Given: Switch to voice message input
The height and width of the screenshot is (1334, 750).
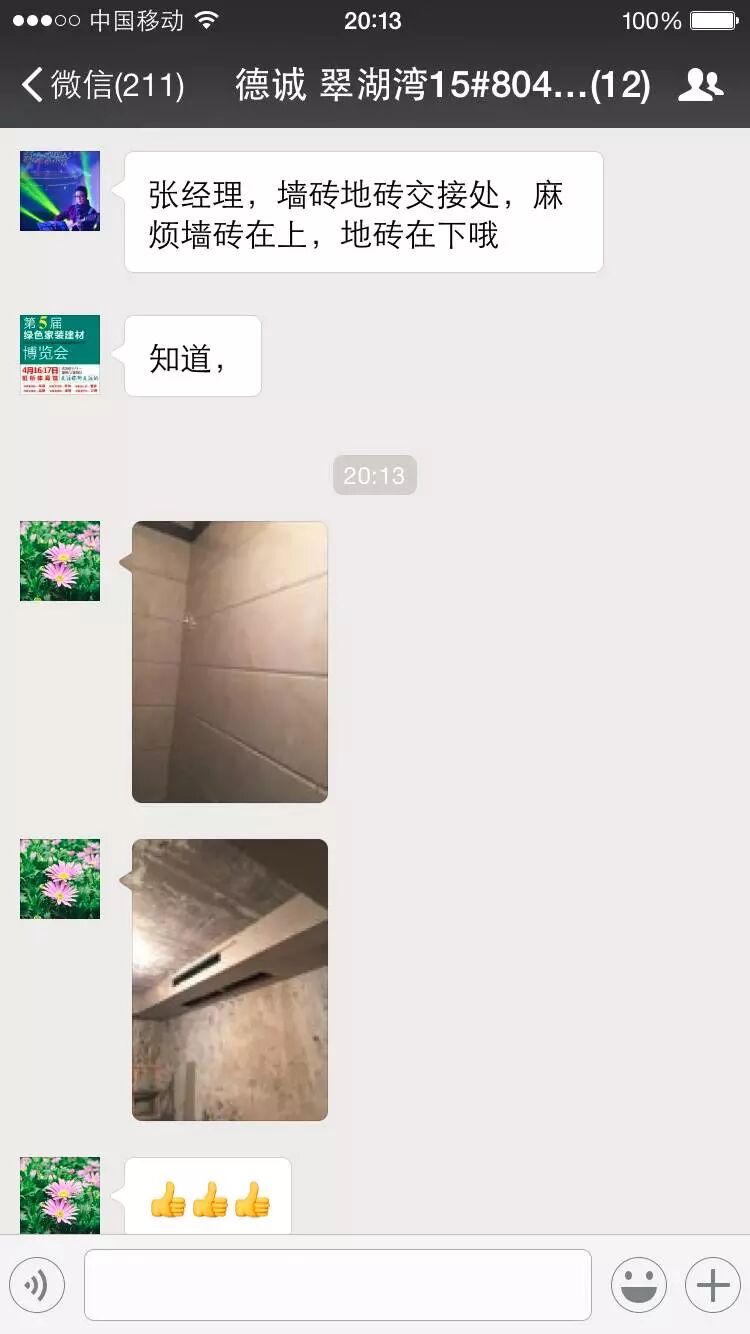Looking at the screenshot, I should [x=37, y=1285].
